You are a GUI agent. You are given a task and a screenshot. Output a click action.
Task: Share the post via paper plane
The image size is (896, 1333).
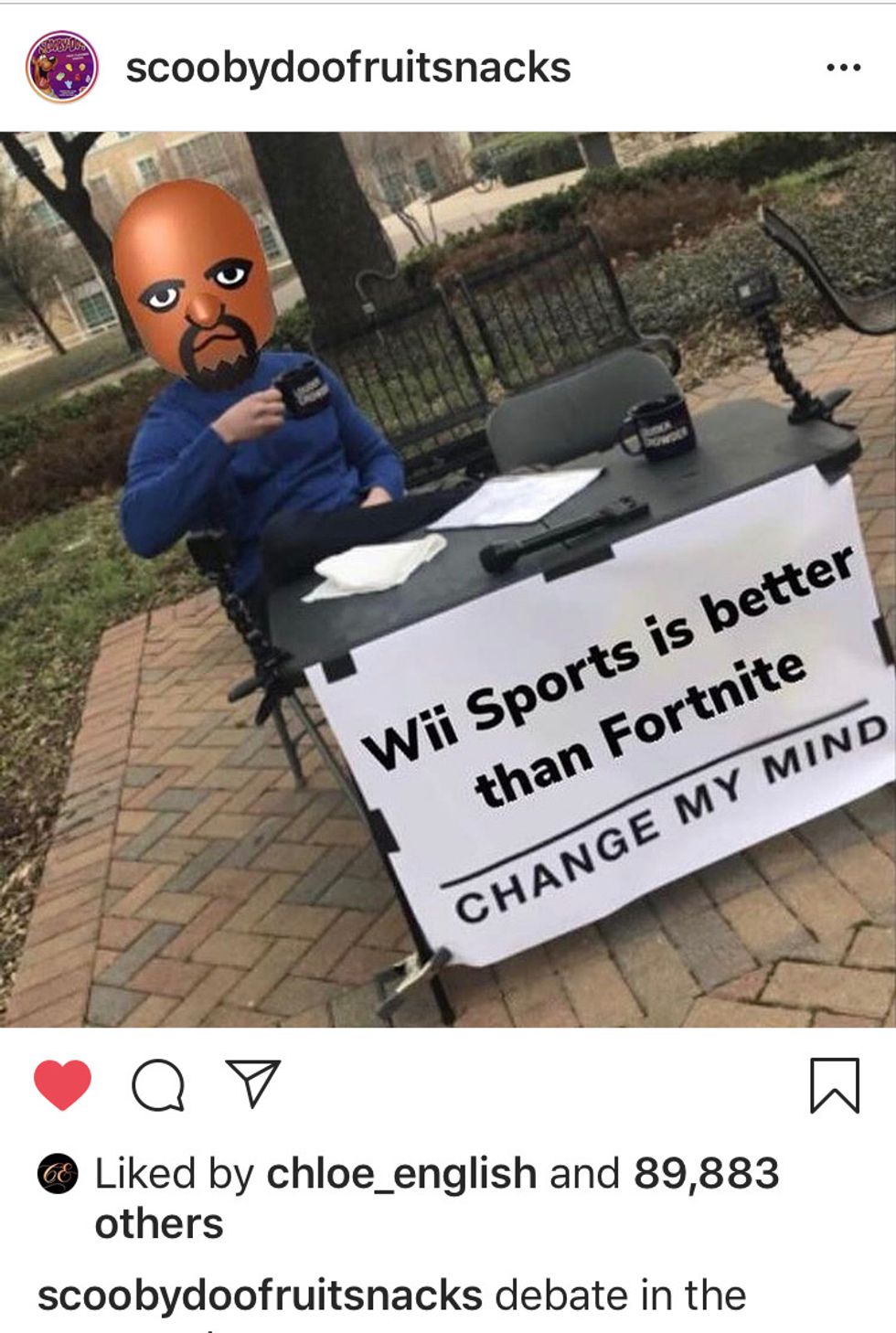pyautogui.click(x=251, y=1084)
